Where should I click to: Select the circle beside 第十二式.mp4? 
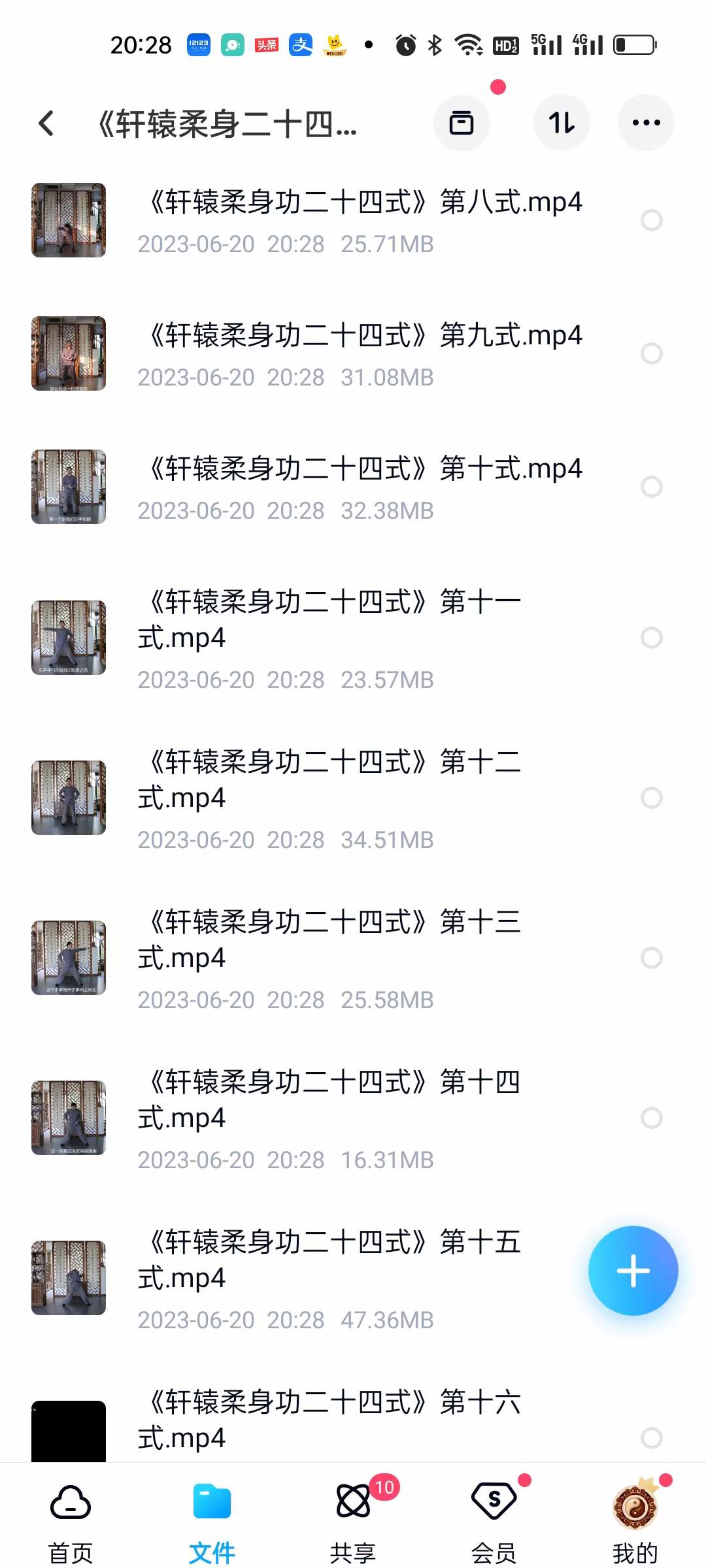[651, 798]
